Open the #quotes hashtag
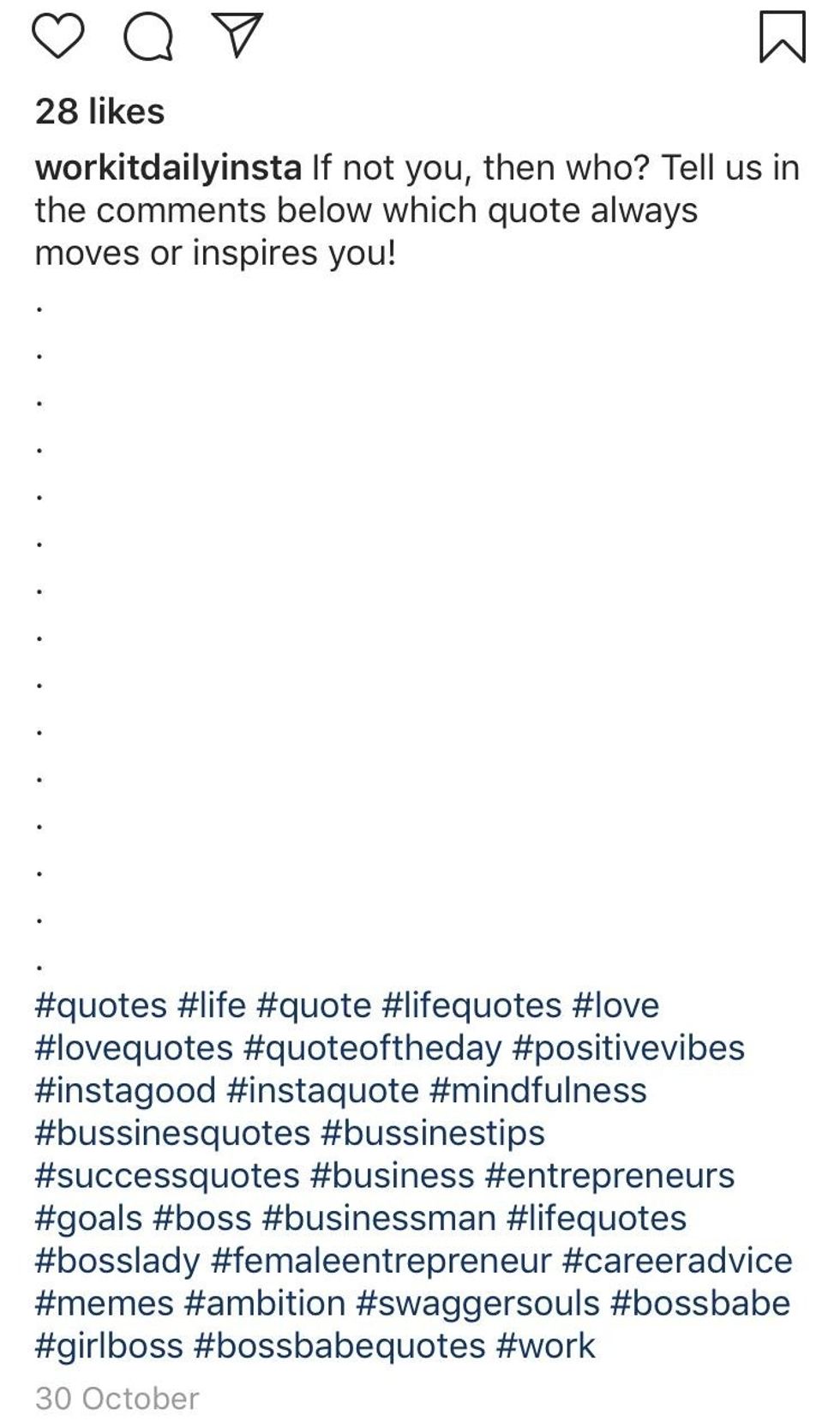840x1427 pixels. point(100,1005)
